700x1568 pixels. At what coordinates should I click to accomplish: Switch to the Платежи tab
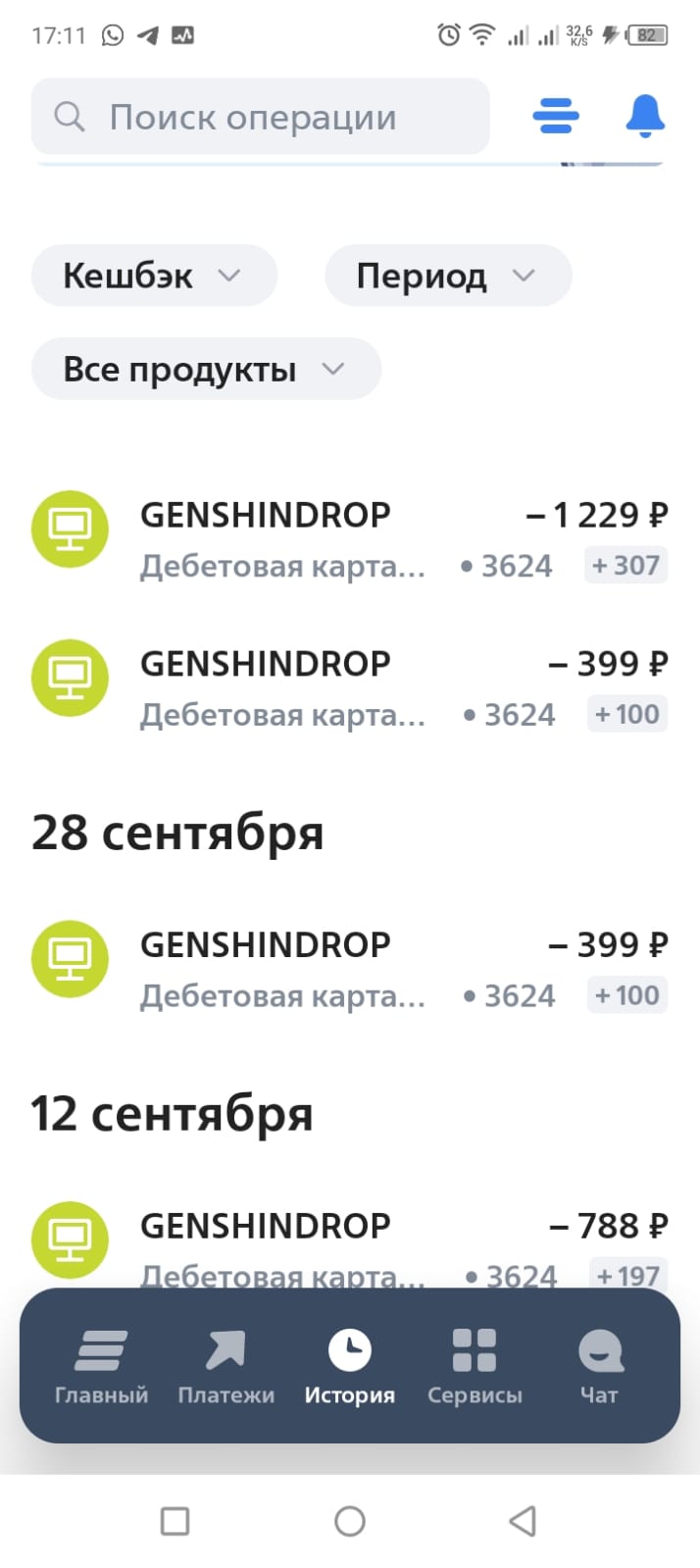coord(225,1366)
